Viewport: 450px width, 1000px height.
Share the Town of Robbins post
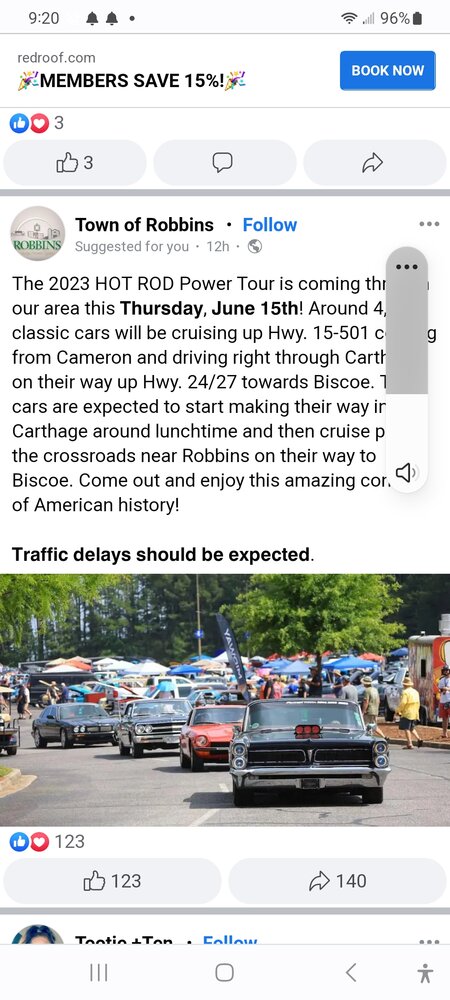(337, 881)
